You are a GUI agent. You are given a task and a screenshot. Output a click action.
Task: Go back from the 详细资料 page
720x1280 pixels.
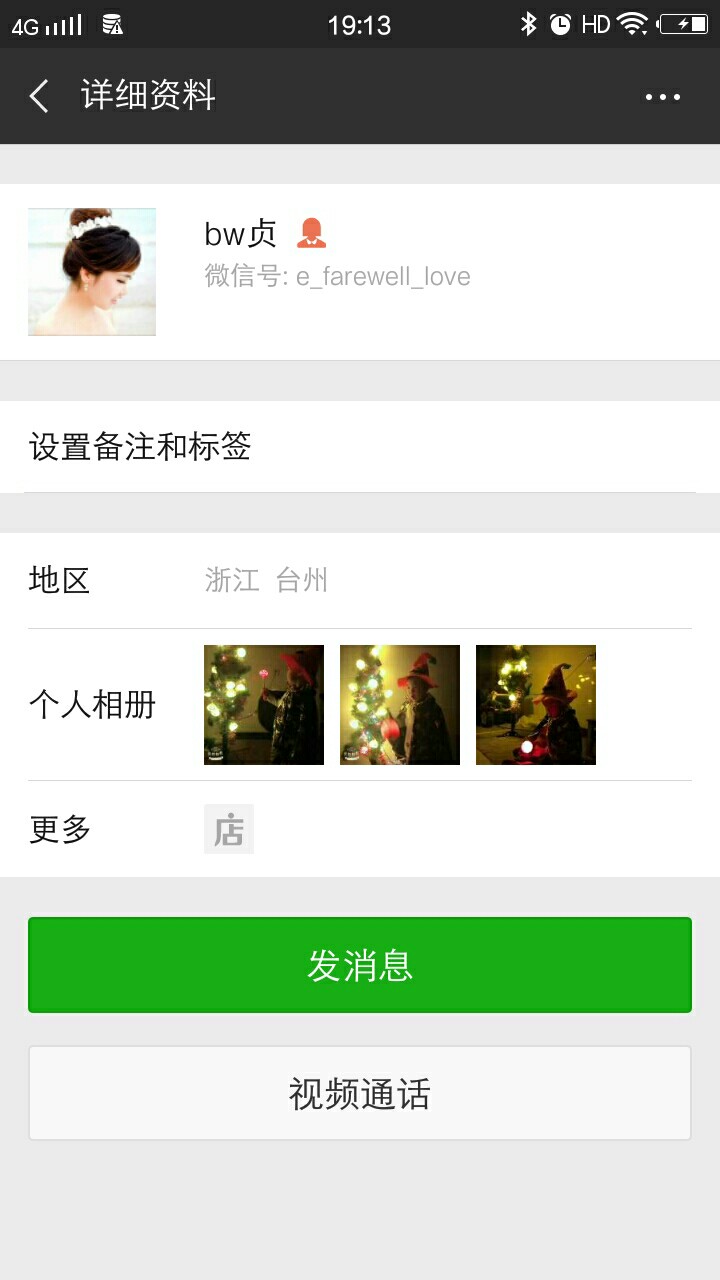click(x=40, y=97)
